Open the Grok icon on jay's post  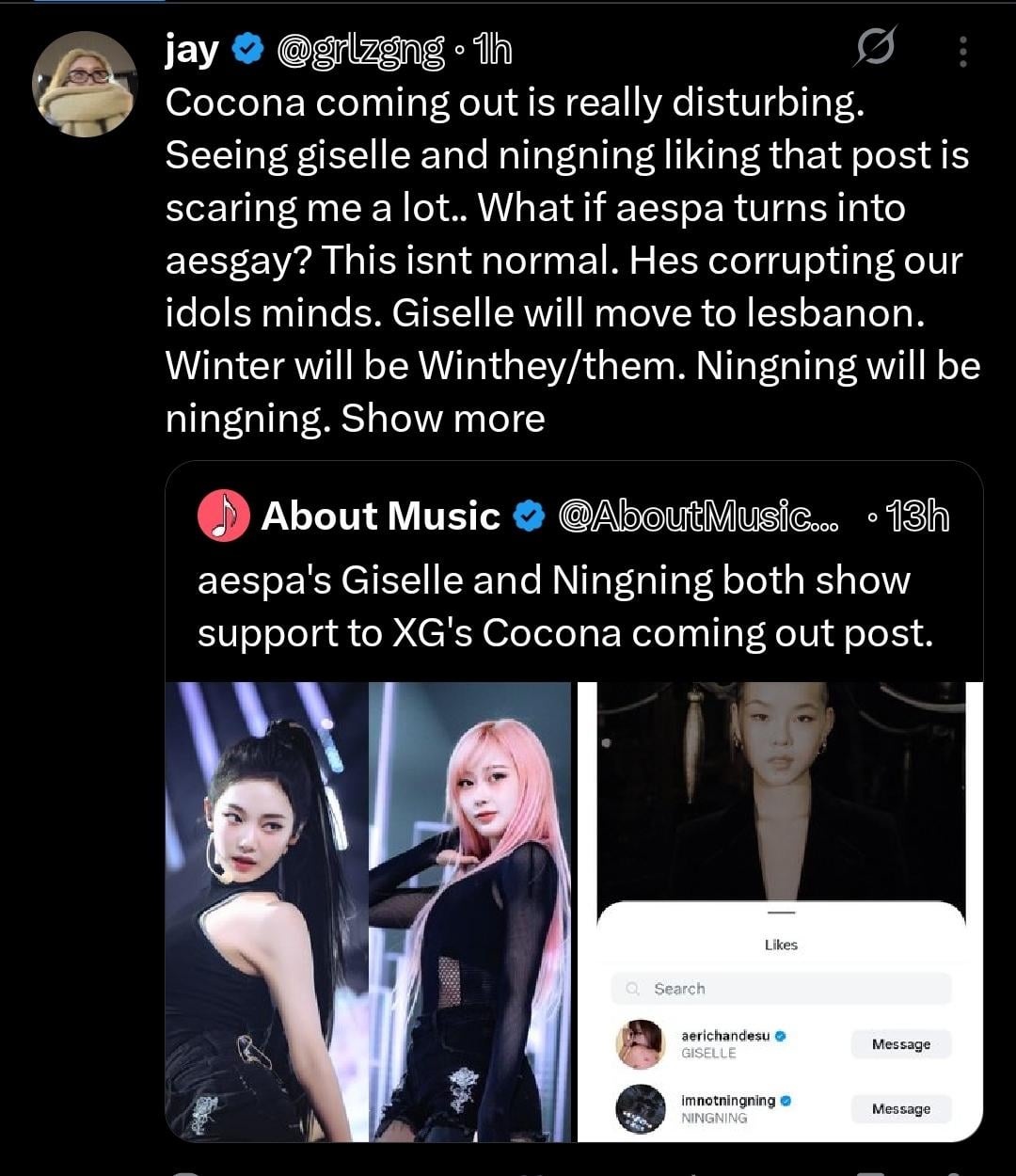click(874, 47)
